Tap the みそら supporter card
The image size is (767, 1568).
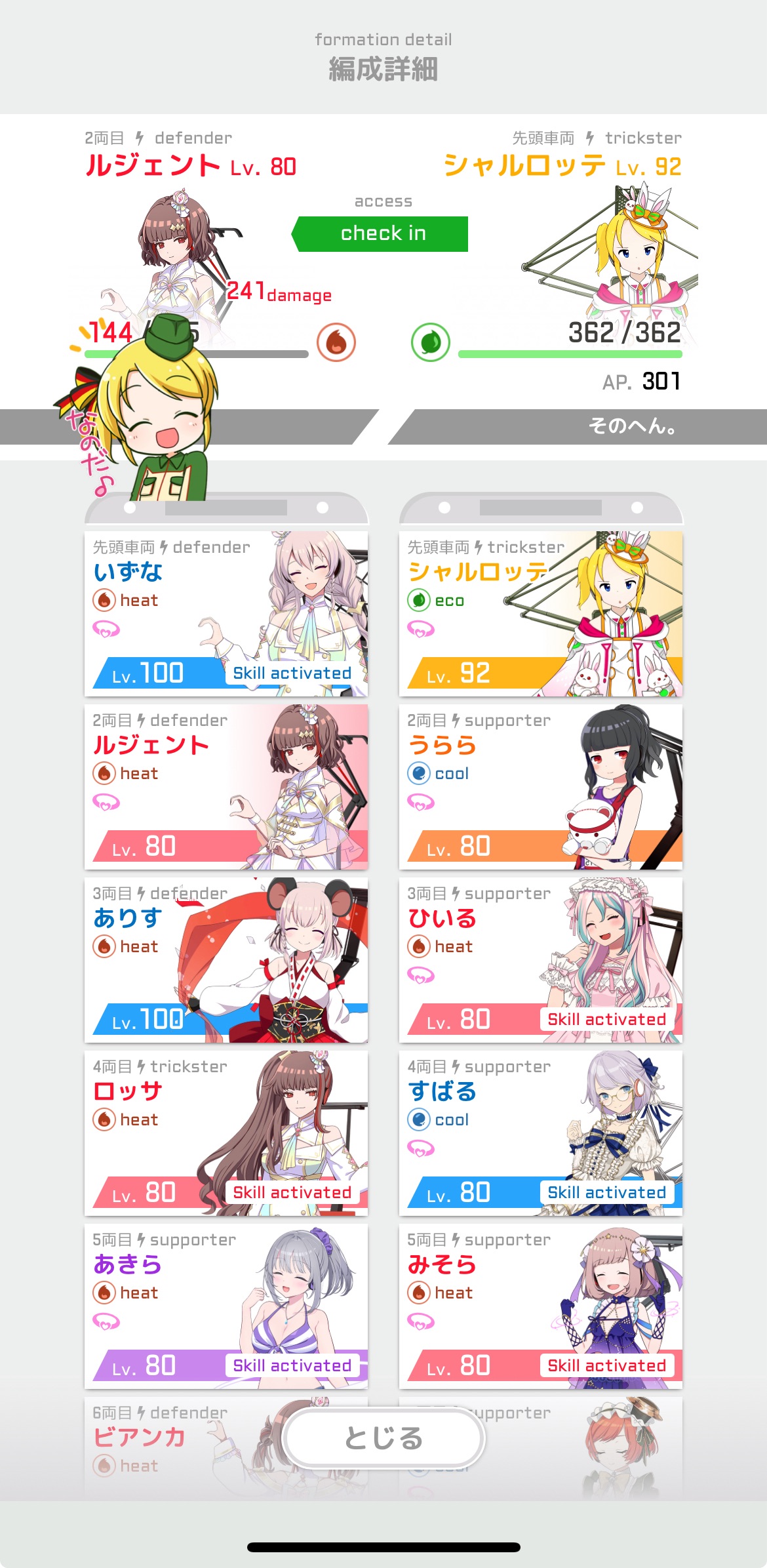pos(541,1306)
